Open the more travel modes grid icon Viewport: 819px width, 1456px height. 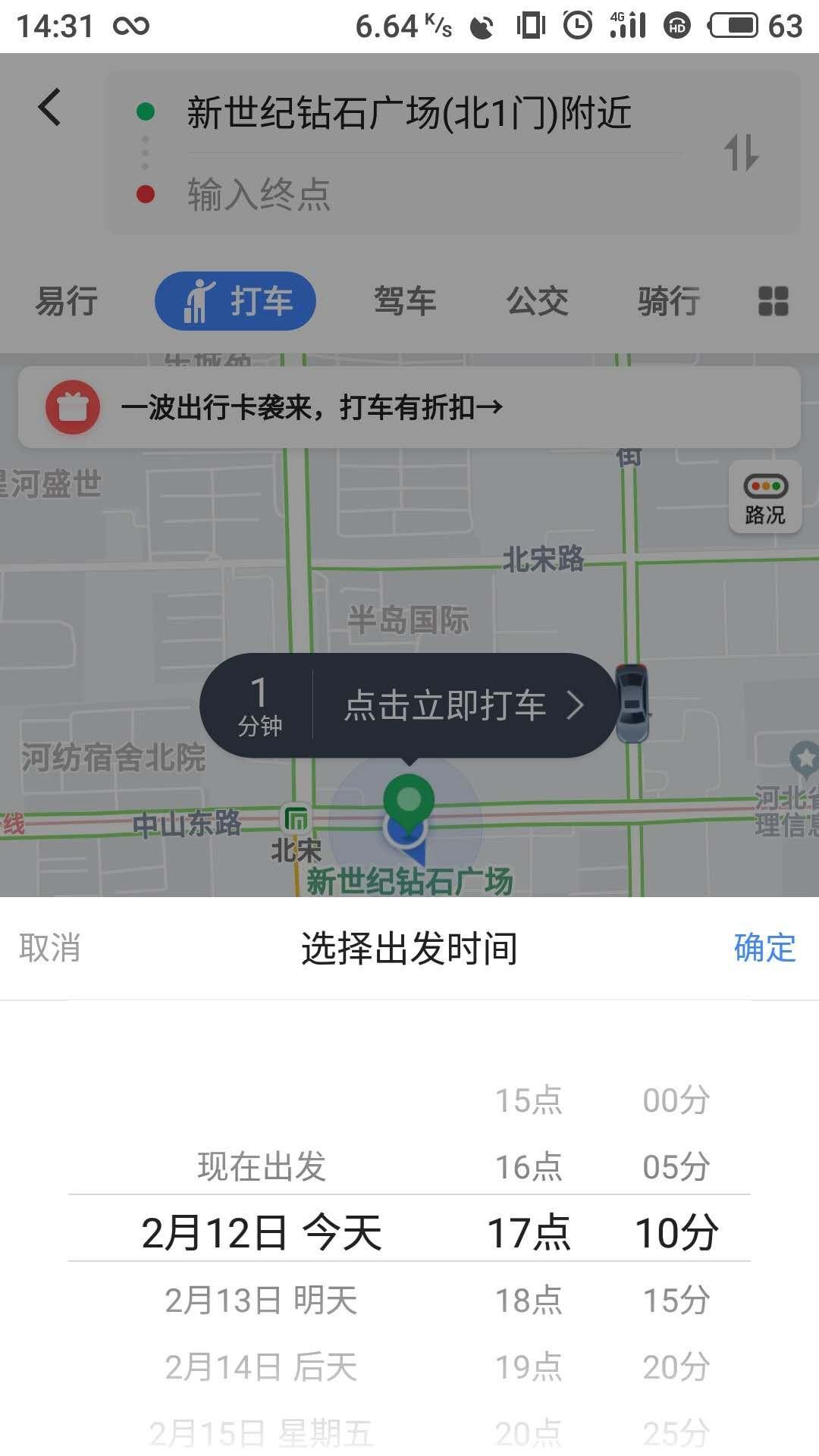(773, 301)
